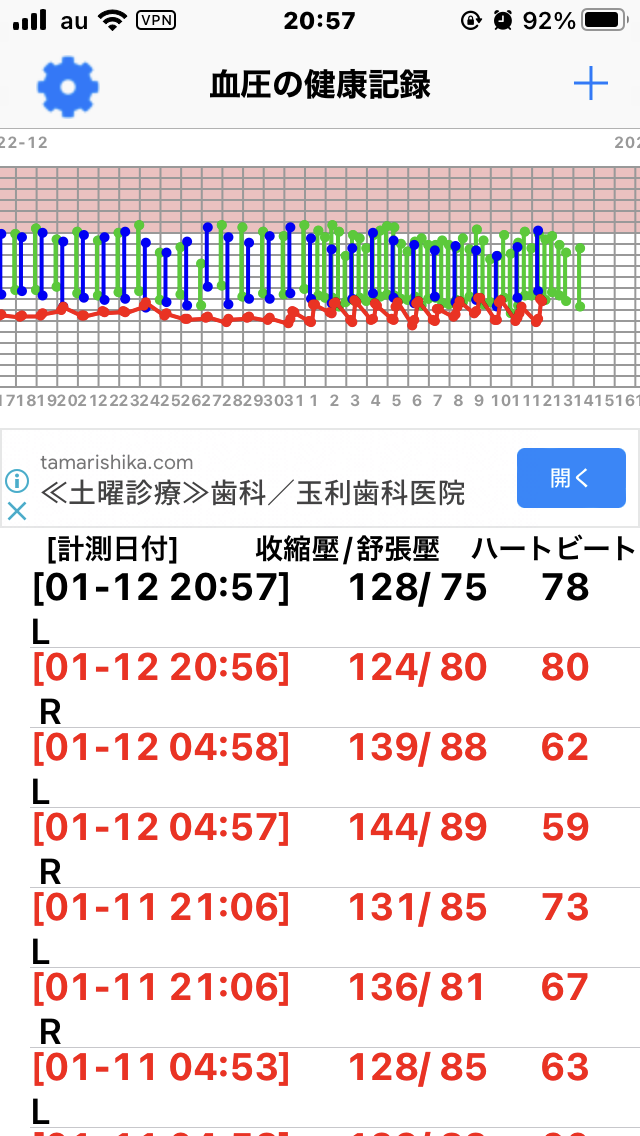Open the 01-12 20:57 record
Screen dimensions: 640x1136
[320, 607]
